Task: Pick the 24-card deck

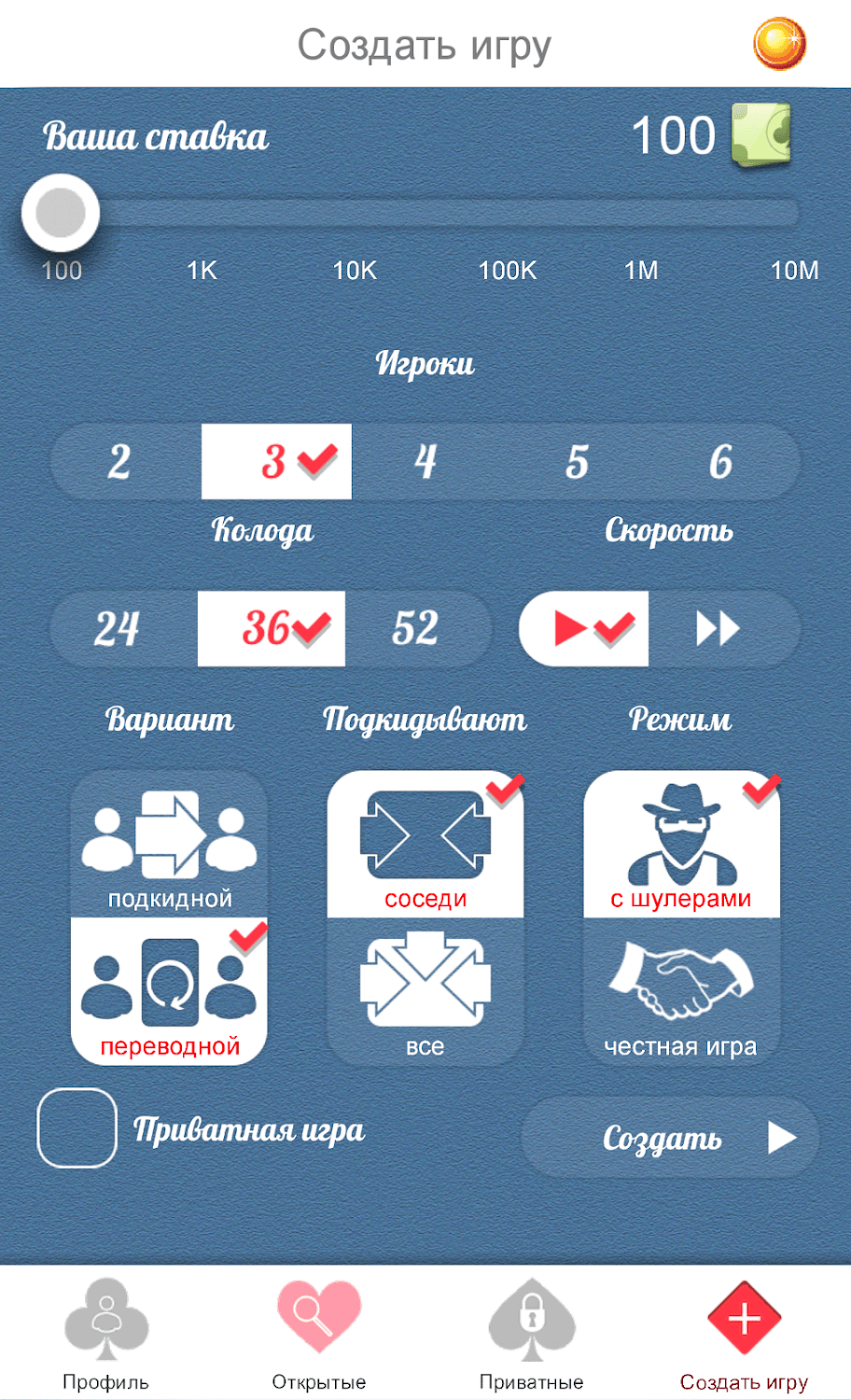Action: point(118,628)
